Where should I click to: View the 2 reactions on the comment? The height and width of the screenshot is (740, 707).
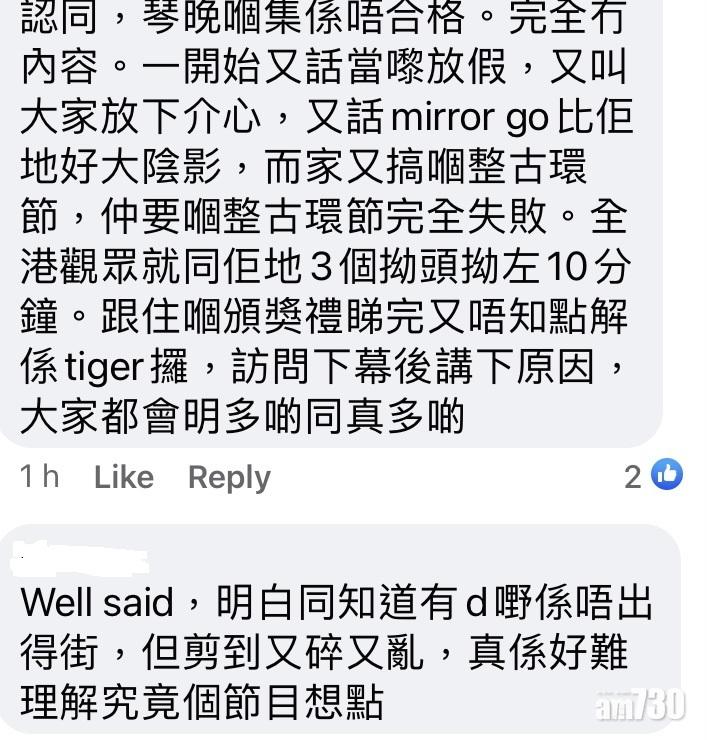pyautogui.click(x=654, y=476)
